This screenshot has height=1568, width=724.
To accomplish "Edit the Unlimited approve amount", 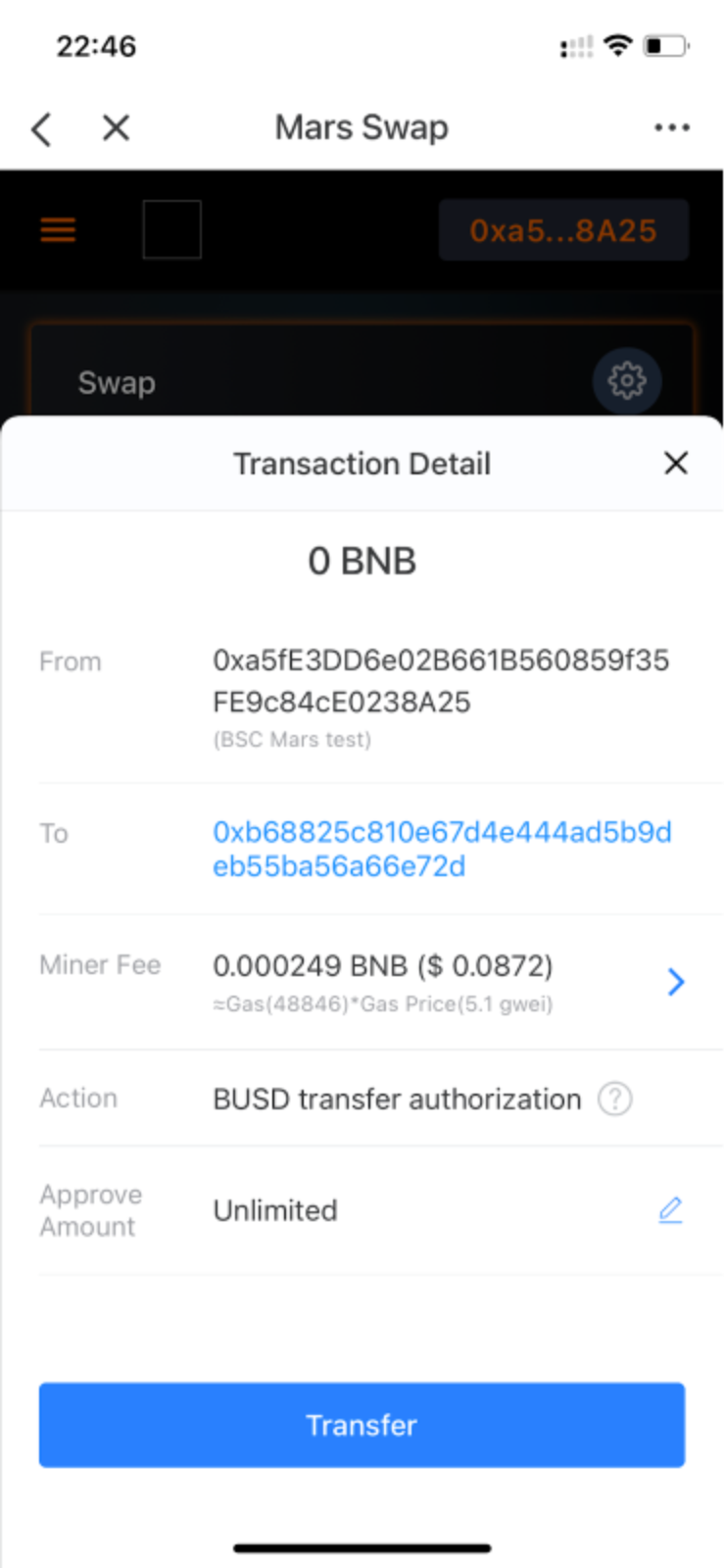I will pyautogui.click(x=670, y=1210).
